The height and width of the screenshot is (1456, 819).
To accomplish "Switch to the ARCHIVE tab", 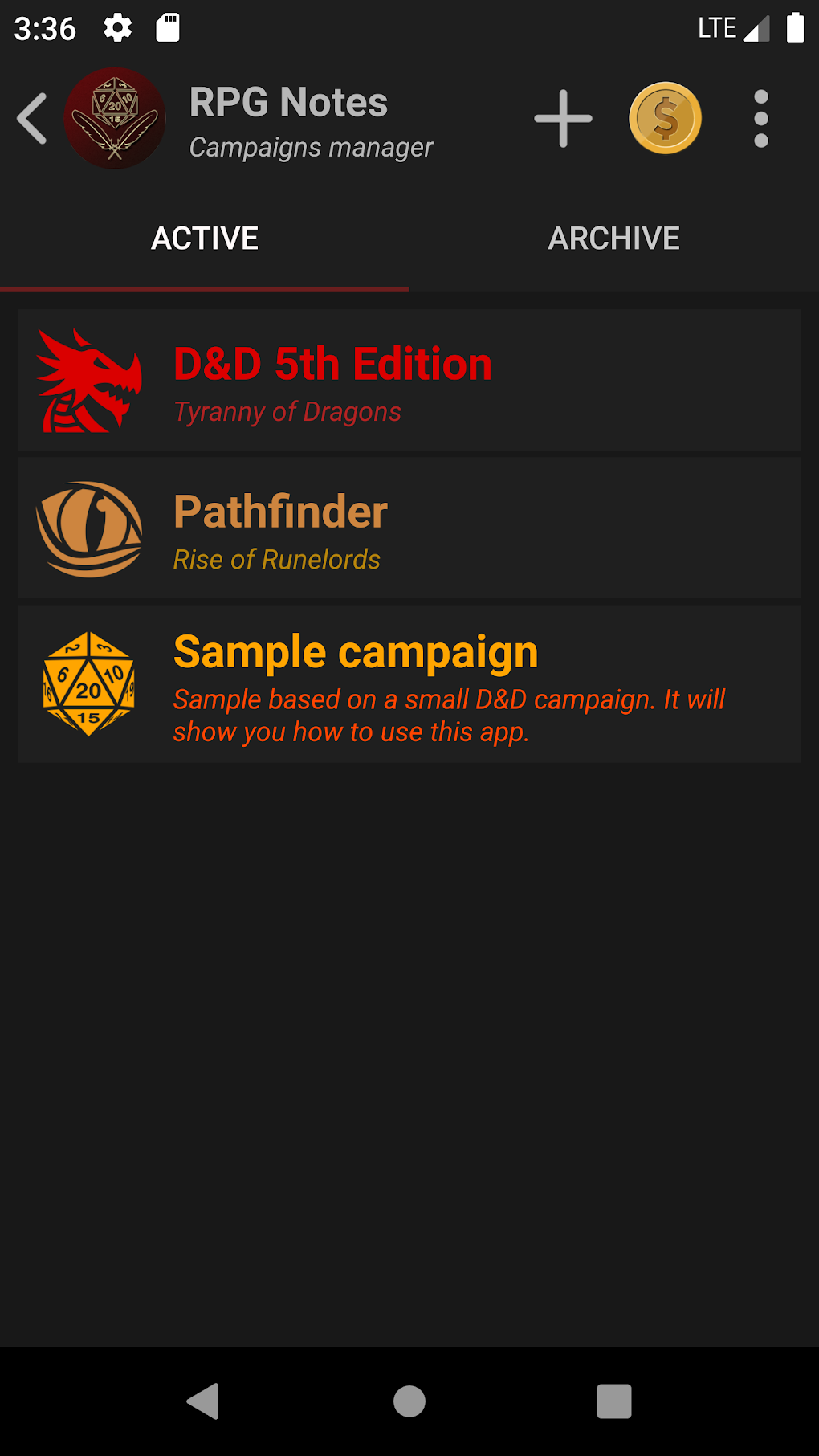I will [x=613, y=238].
